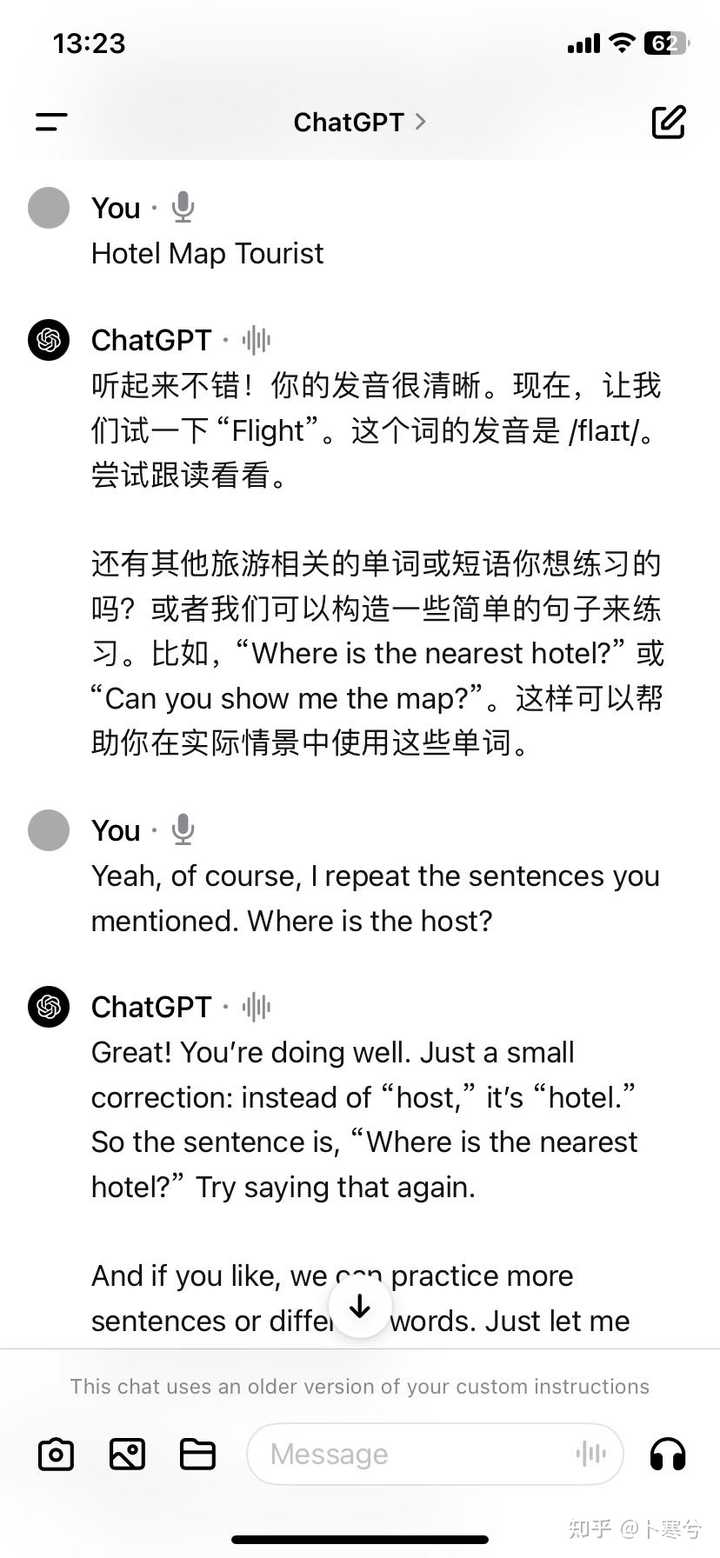Open the photo library picker
This screenshot has height=1558, width=720.
tap(126, 1455)
